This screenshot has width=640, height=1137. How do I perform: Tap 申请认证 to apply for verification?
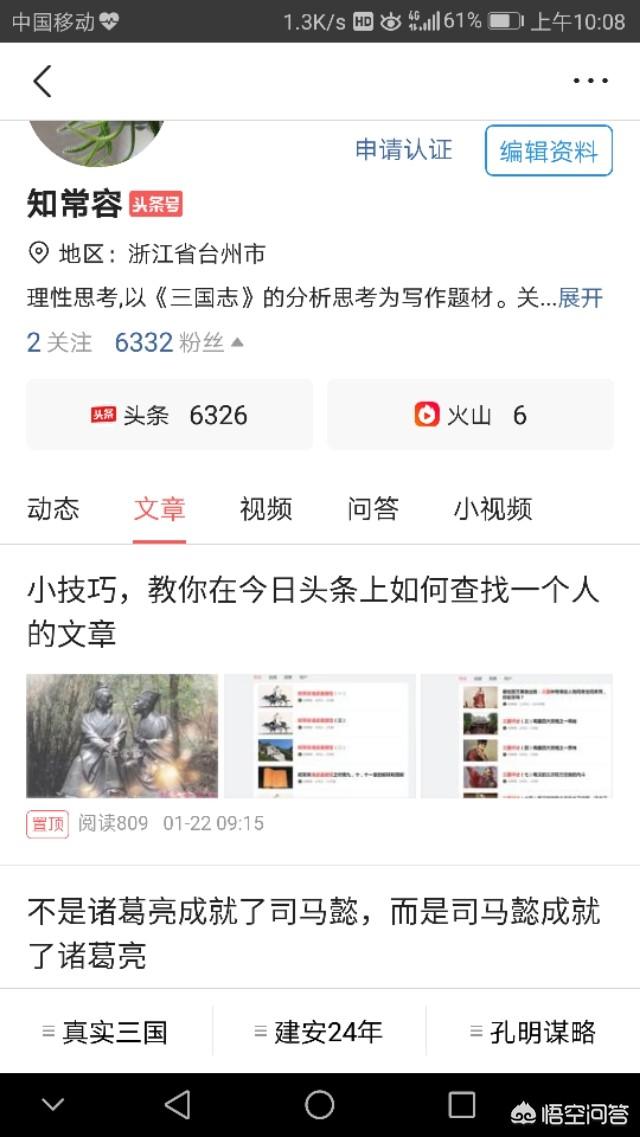404,150
